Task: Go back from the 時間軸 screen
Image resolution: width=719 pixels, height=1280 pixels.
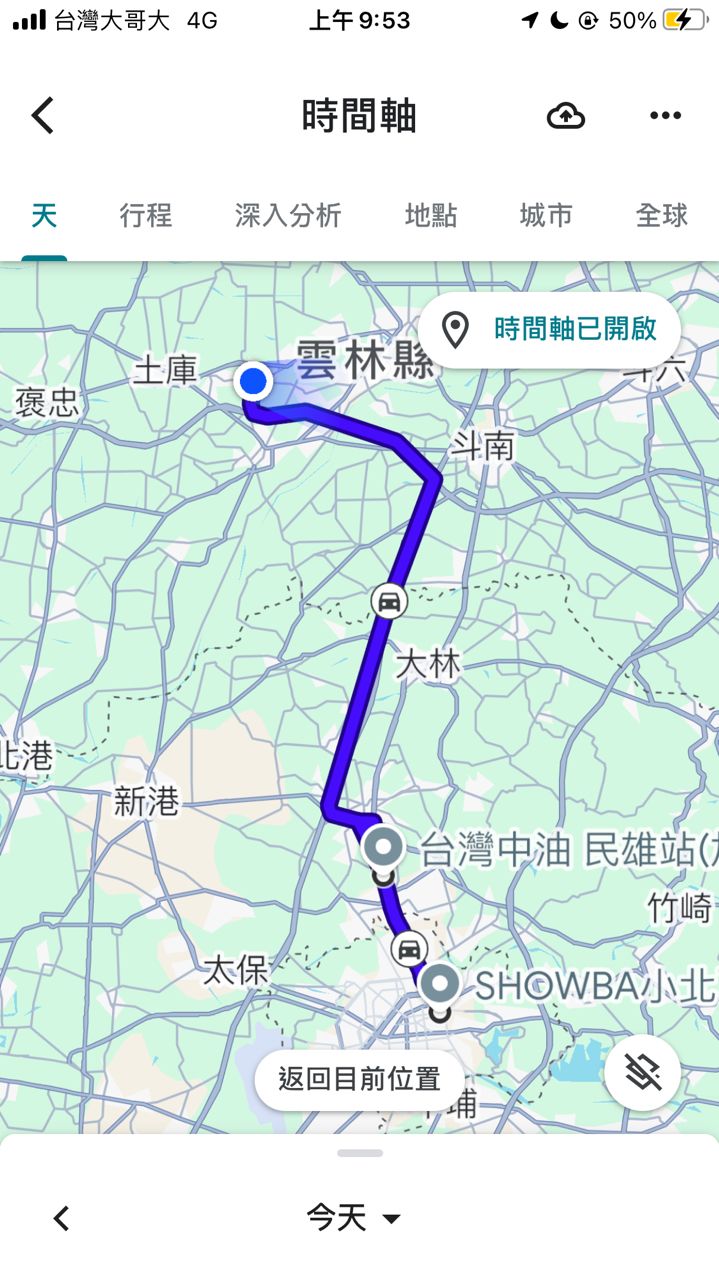Action: pos(42,116)
